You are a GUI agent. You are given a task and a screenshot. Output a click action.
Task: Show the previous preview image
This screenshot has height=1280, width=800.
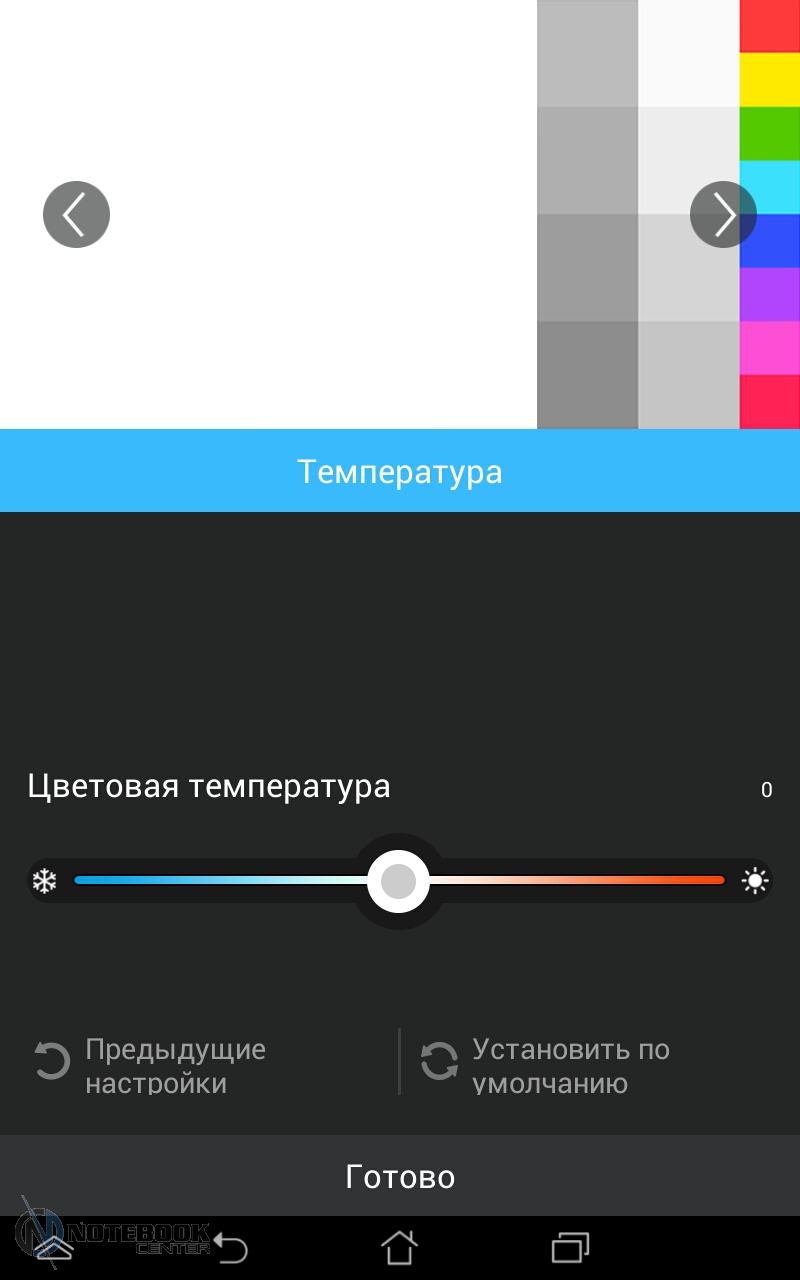click(76, 214)
